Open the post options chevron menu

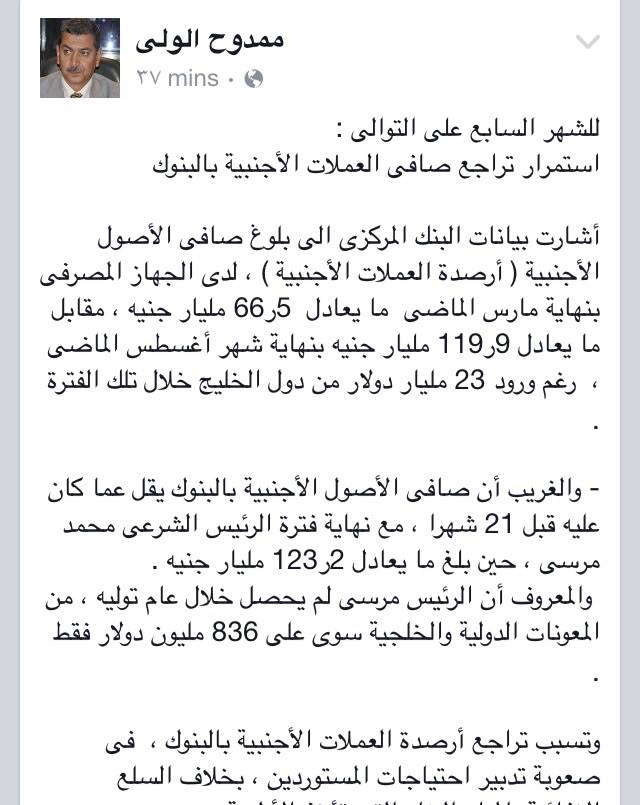589,42
